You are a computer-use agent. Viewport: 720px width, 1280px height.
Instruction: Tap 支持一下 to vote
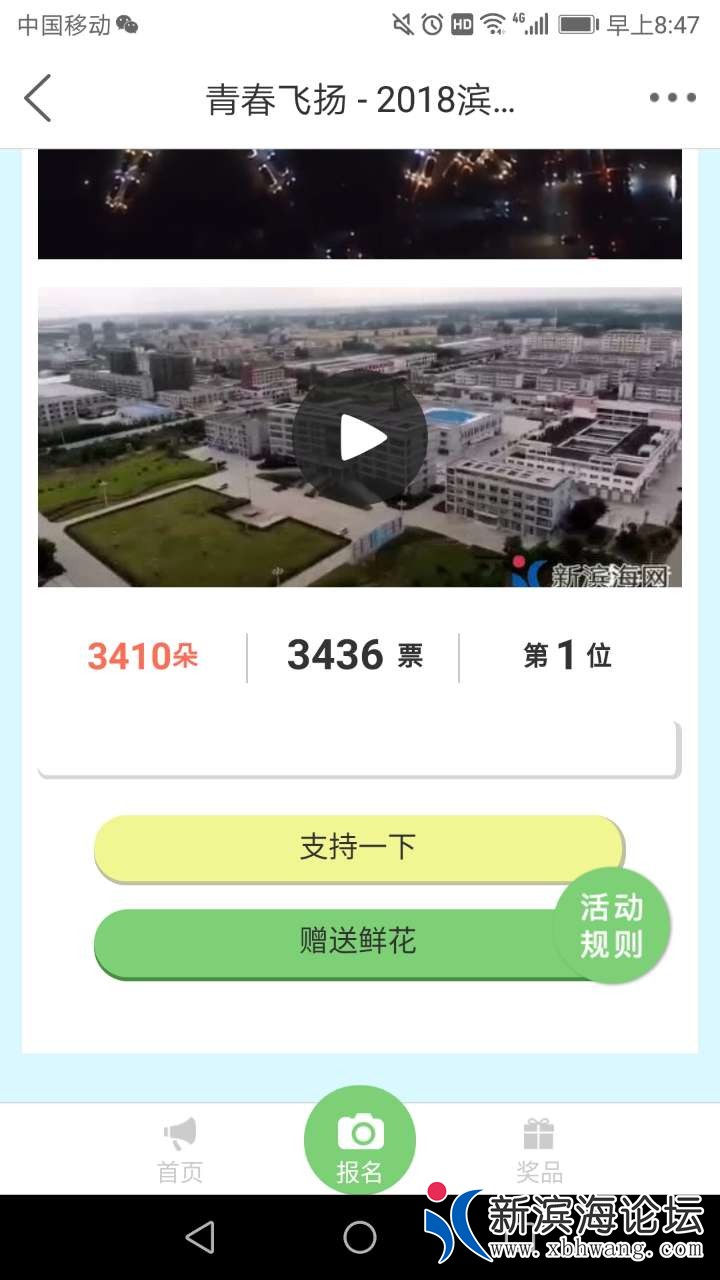[358, 848]
